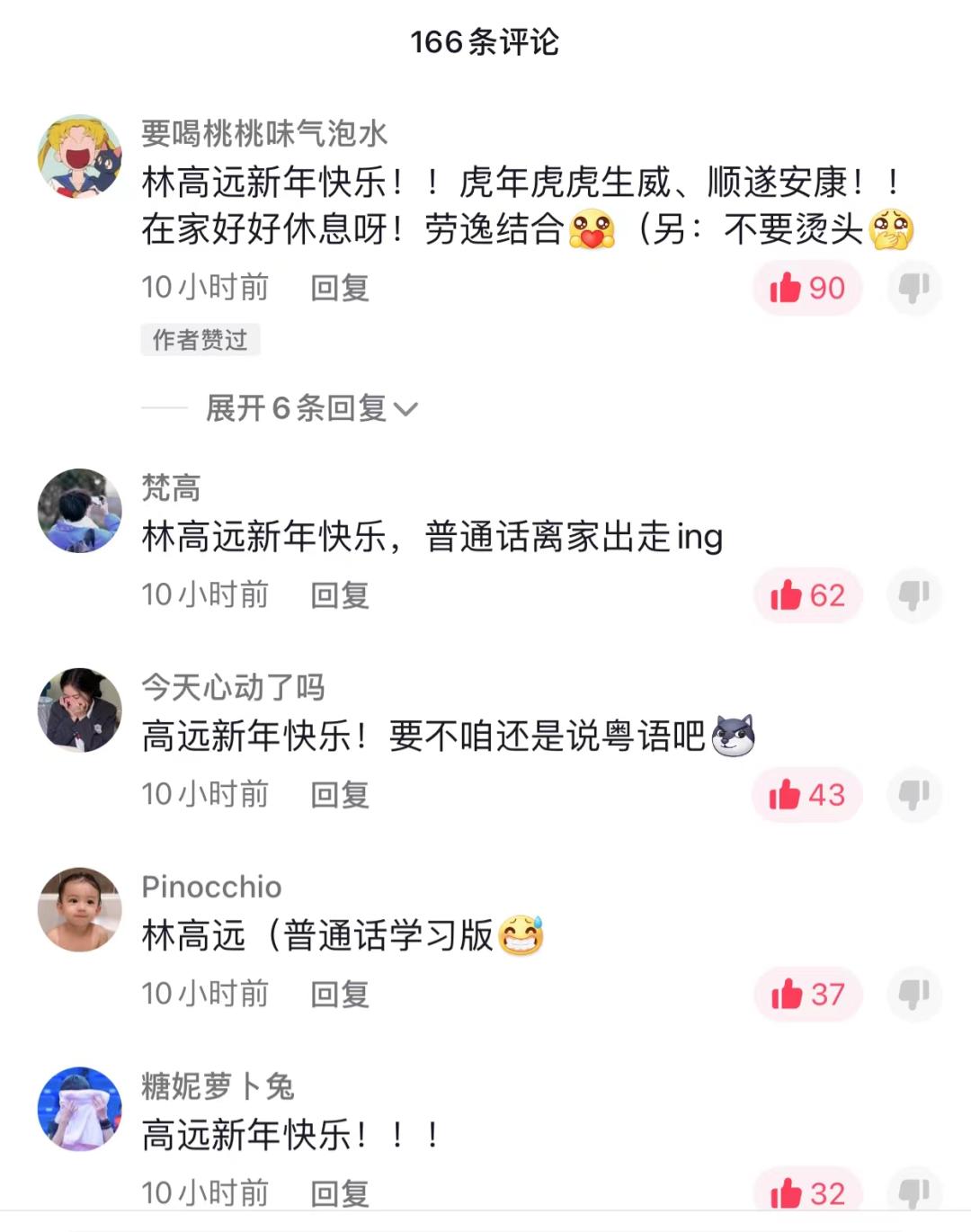The width and height of the screenshot is (971, 1232).
Task: Dislike 梵高's comment
Action: point(913,595)
